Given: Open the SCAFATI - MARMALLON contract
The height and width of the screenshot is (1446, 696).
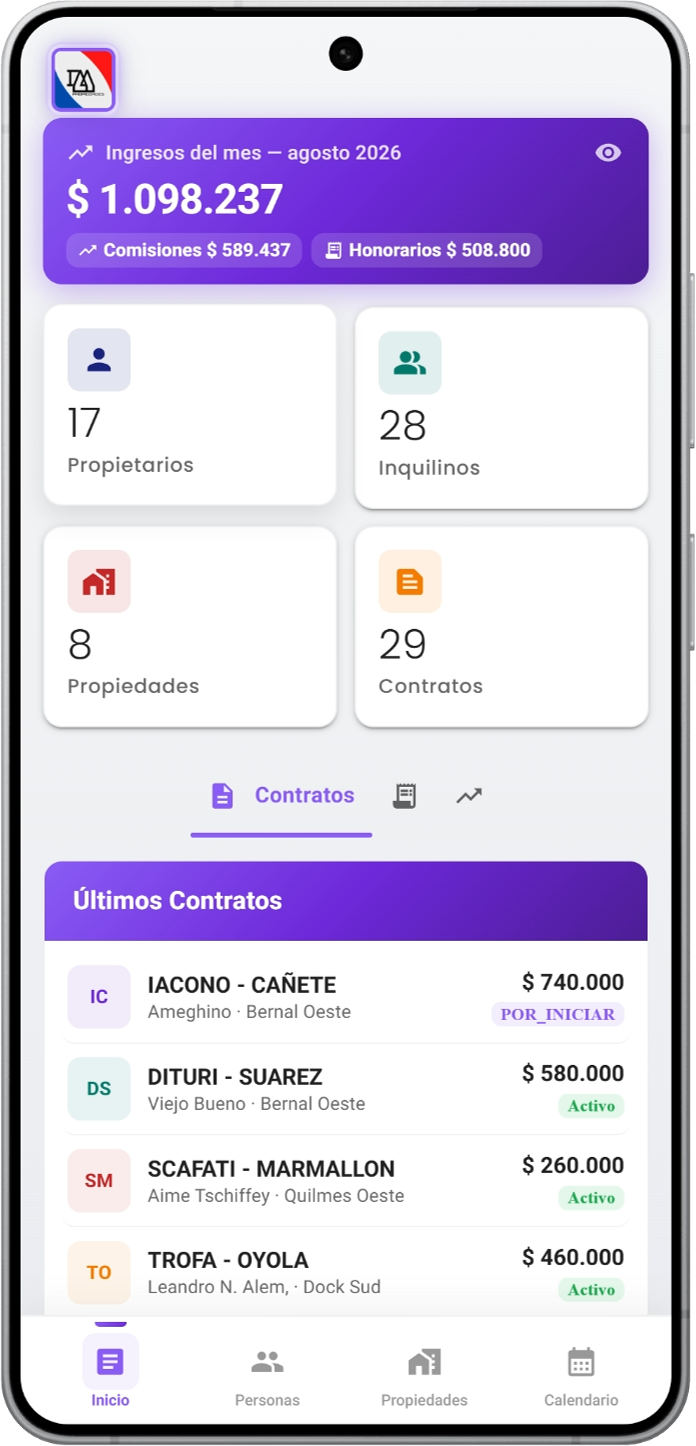Looking at the screenshot, I should tap(346, 1181).
